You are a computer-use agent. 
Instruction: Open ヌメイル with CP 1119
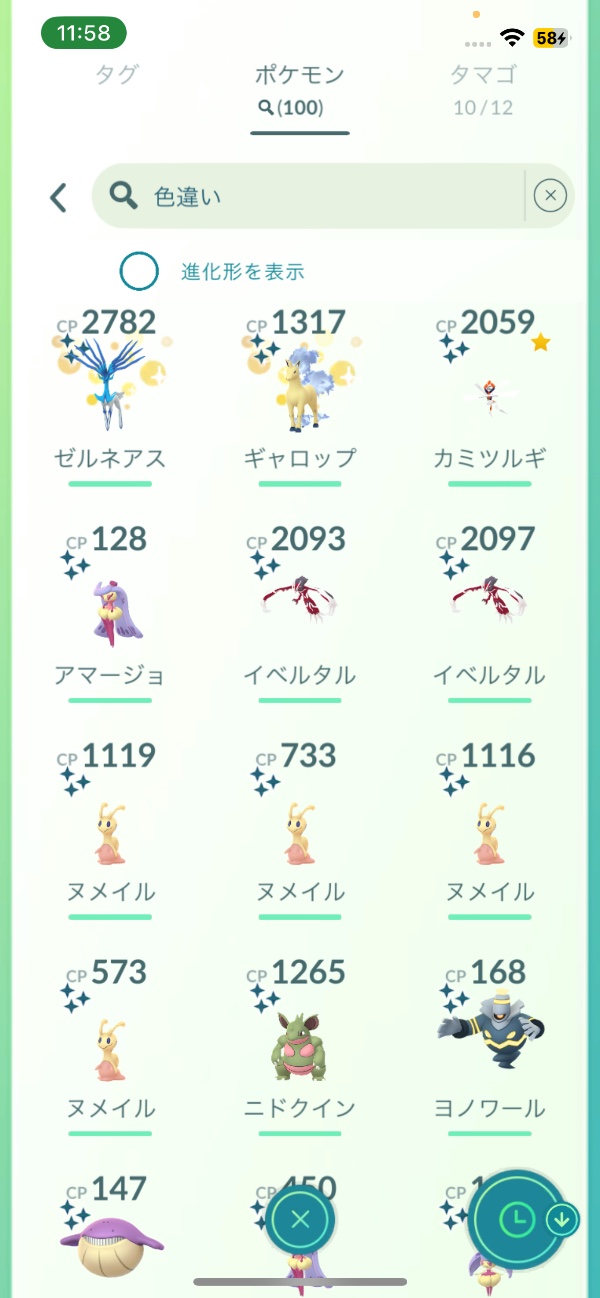click(110, 823)
